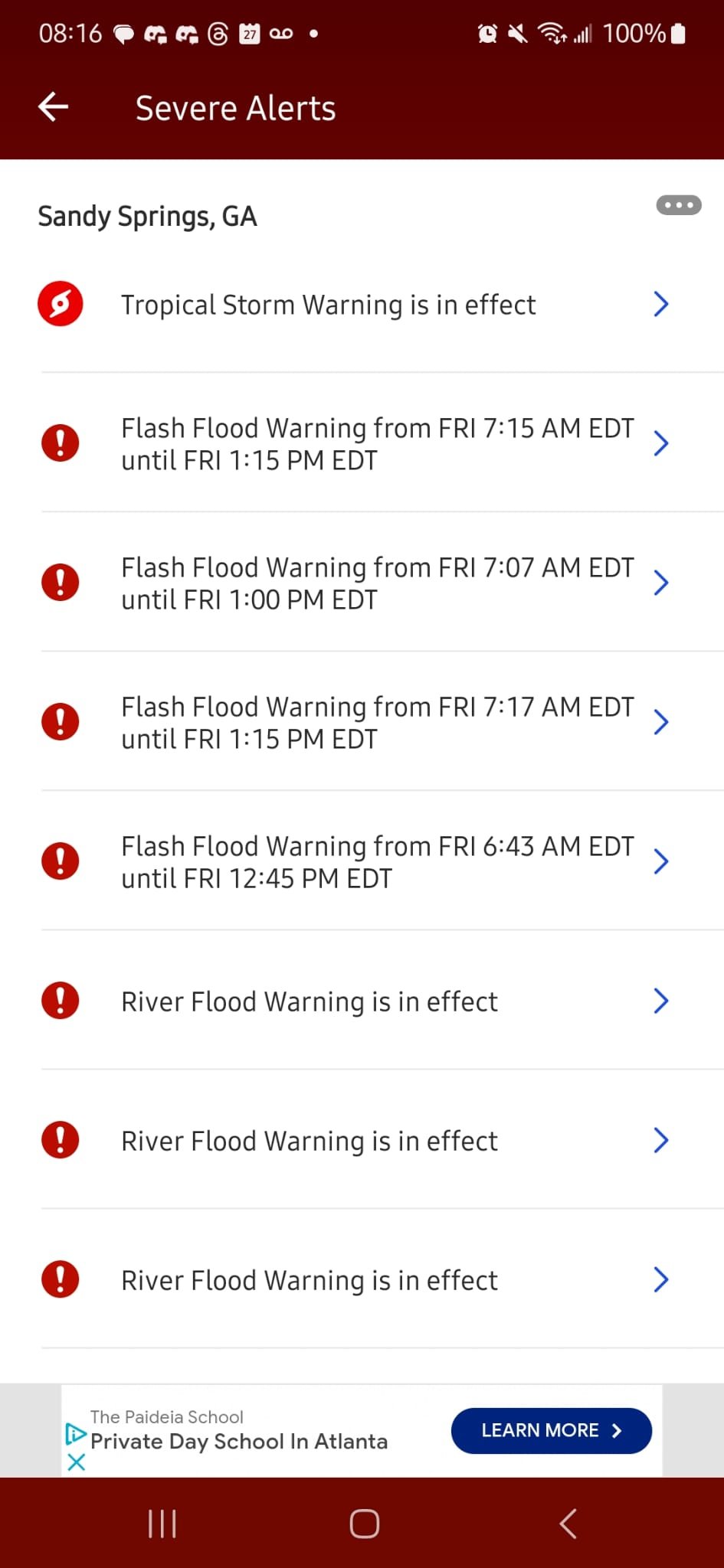The image size is (724, 1568).
Task: Show Flash Flood Warning from 6:43 AM
Action: click(x=377, y=862)
